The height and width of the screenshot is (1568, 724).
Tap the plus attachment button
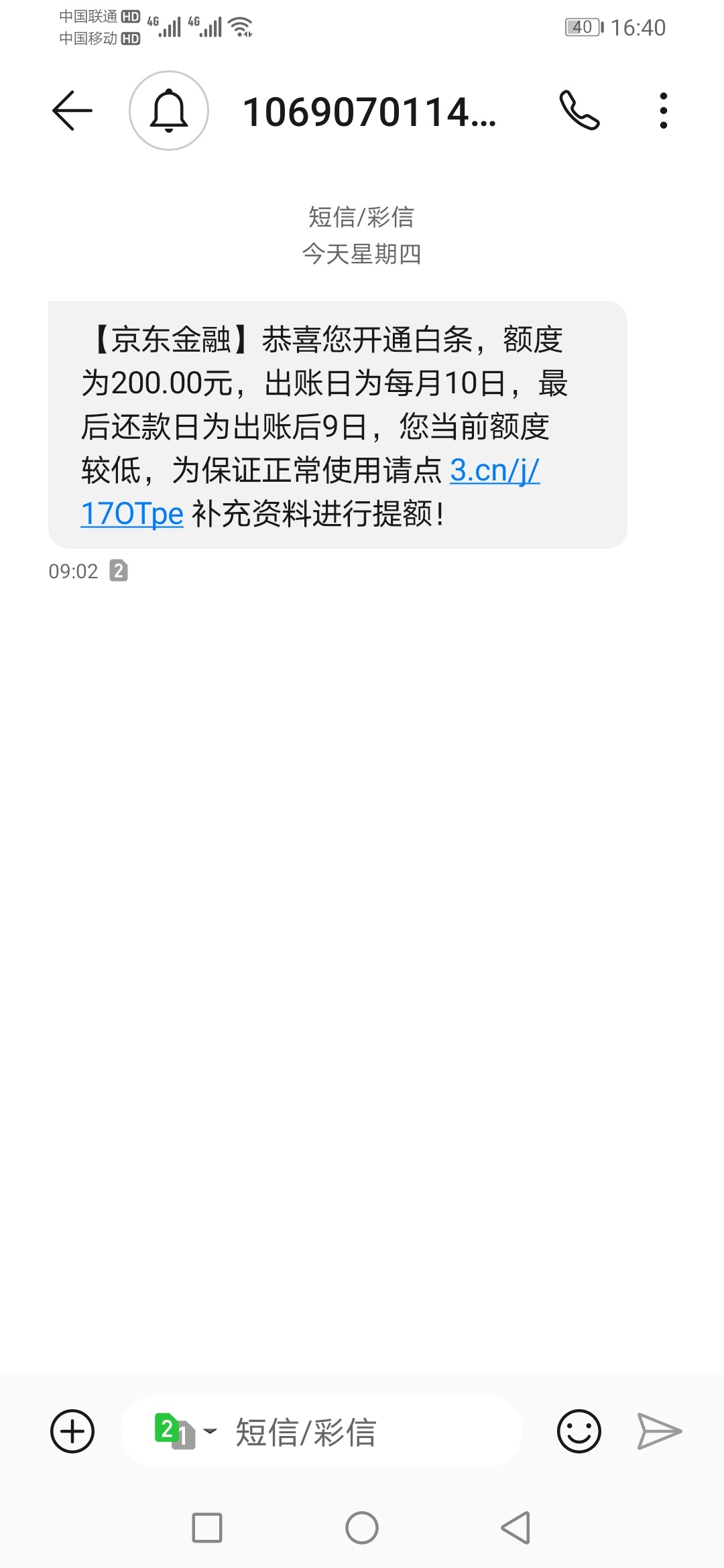pyautogui.click(x=72, y=1431)
